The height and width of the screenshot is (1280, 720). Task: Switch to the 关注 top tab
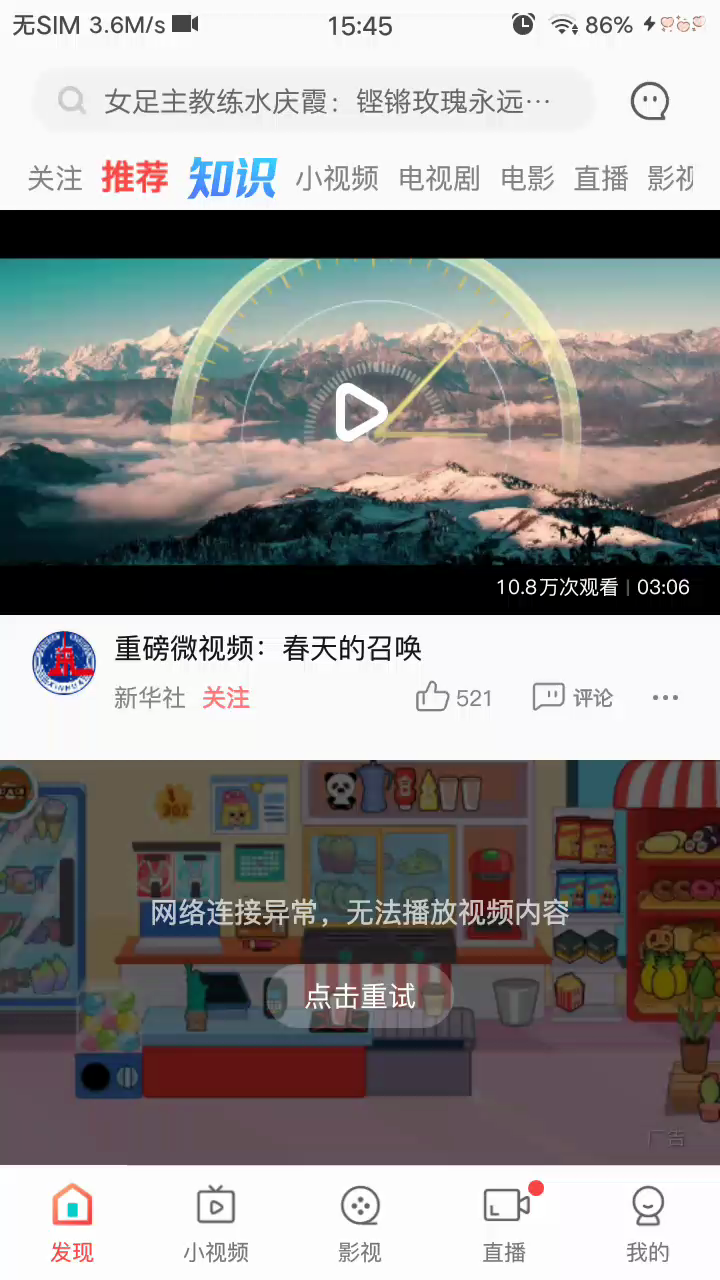(x=55, y=179)
